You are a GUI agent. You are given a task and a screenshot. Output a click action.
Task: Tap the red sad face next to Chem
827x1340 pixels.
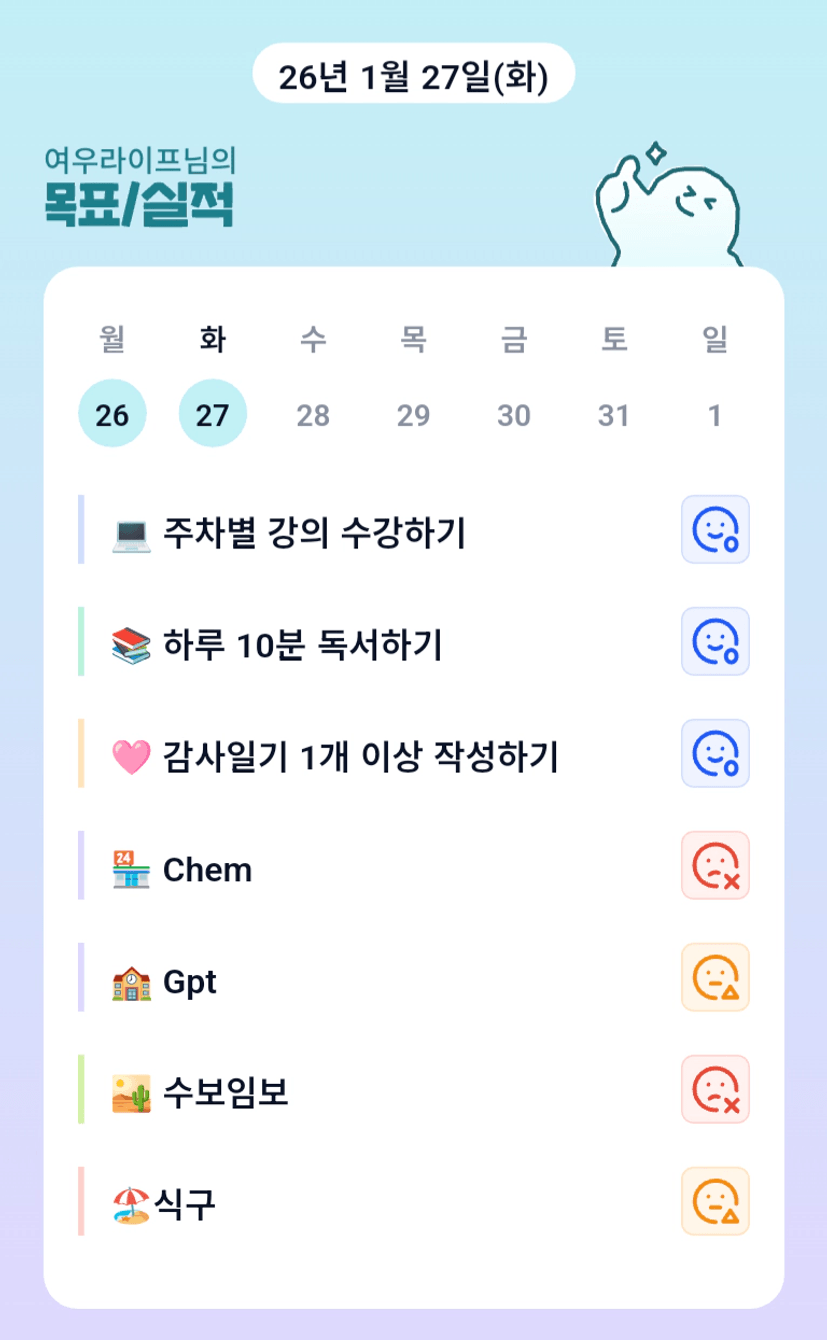715,865
